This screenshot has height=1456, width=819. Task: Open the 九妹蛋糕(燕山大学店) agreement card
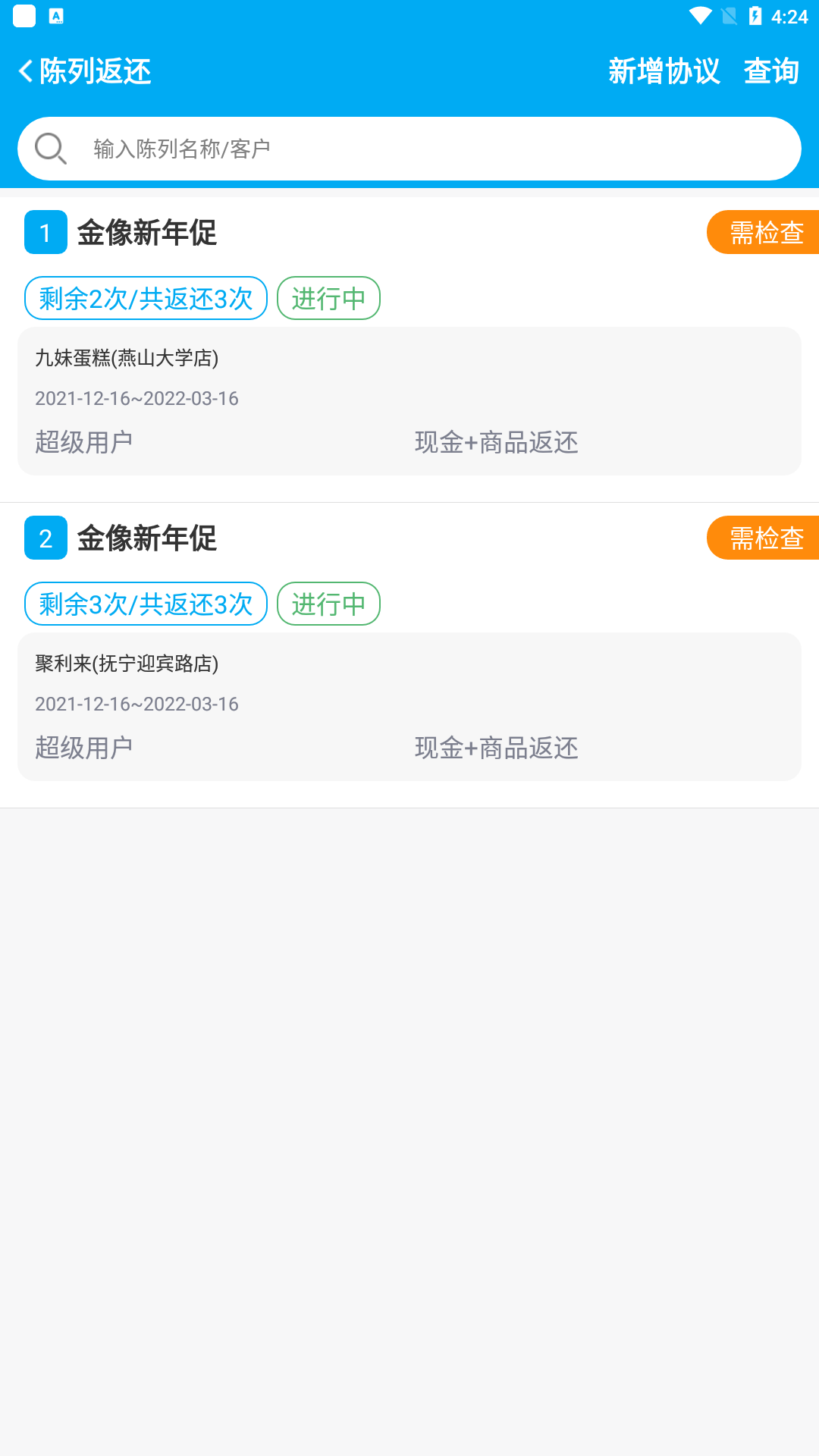click(x=409, y=400)
